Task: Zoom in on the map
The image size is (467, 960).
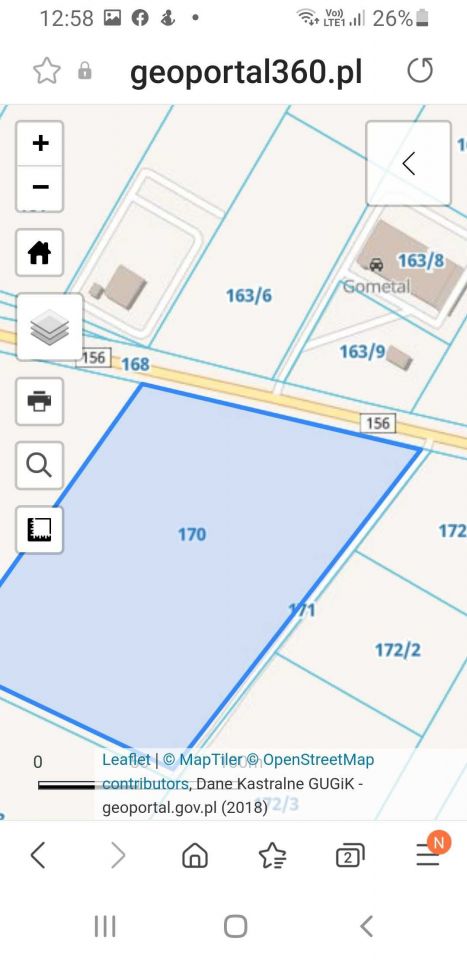Action: click(x=40, y=144)
